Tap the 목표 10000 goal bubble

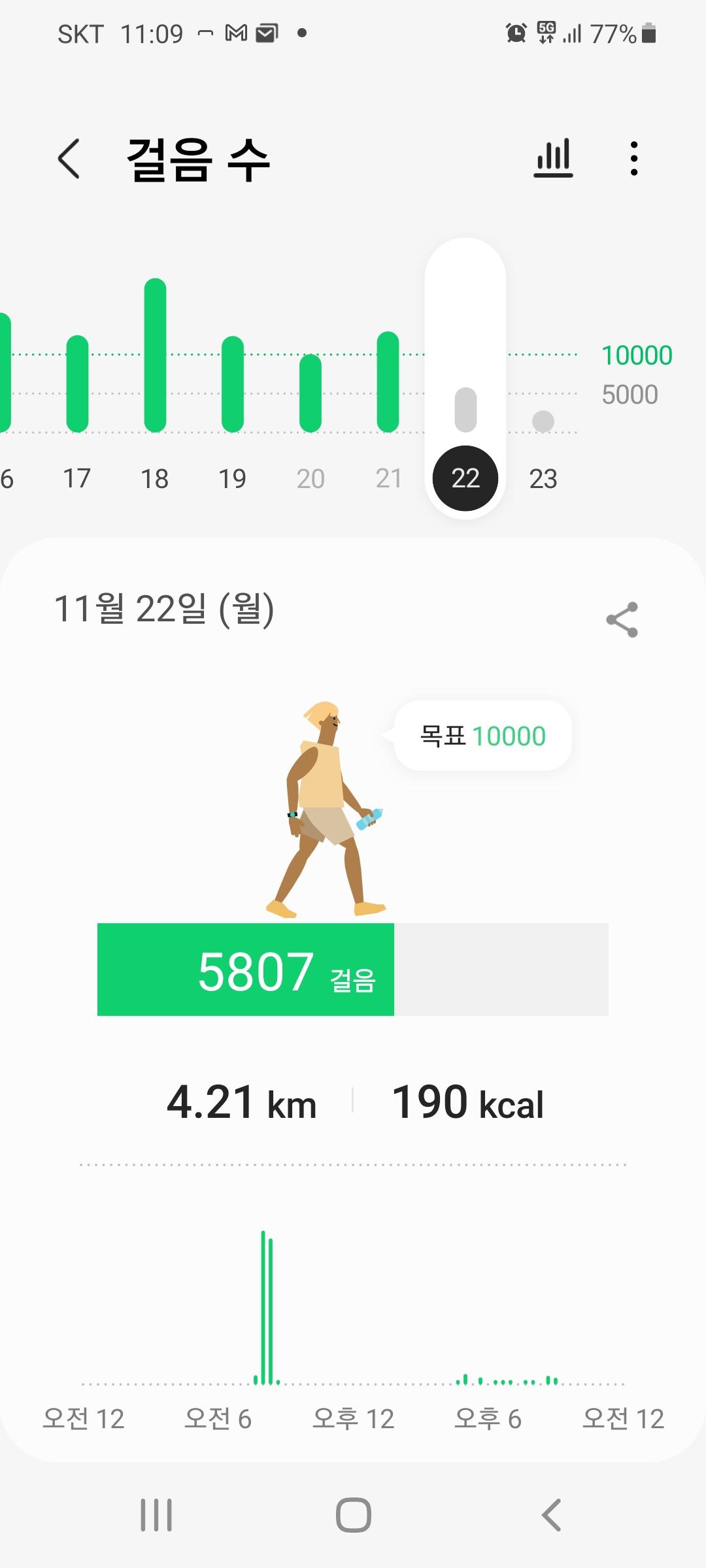pos(483,736)
